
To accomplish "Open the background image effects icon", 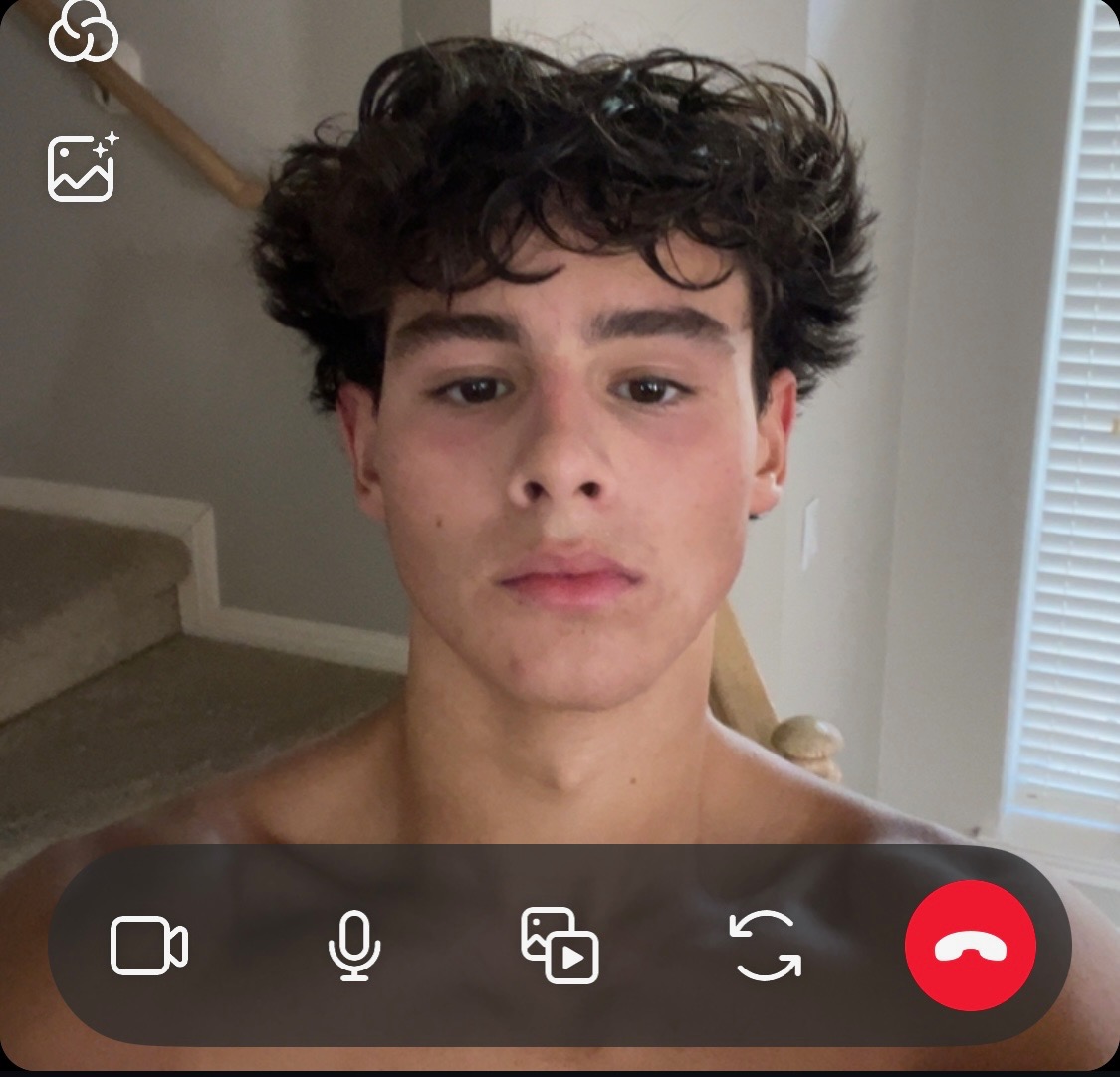I will [x=83, y=166].
